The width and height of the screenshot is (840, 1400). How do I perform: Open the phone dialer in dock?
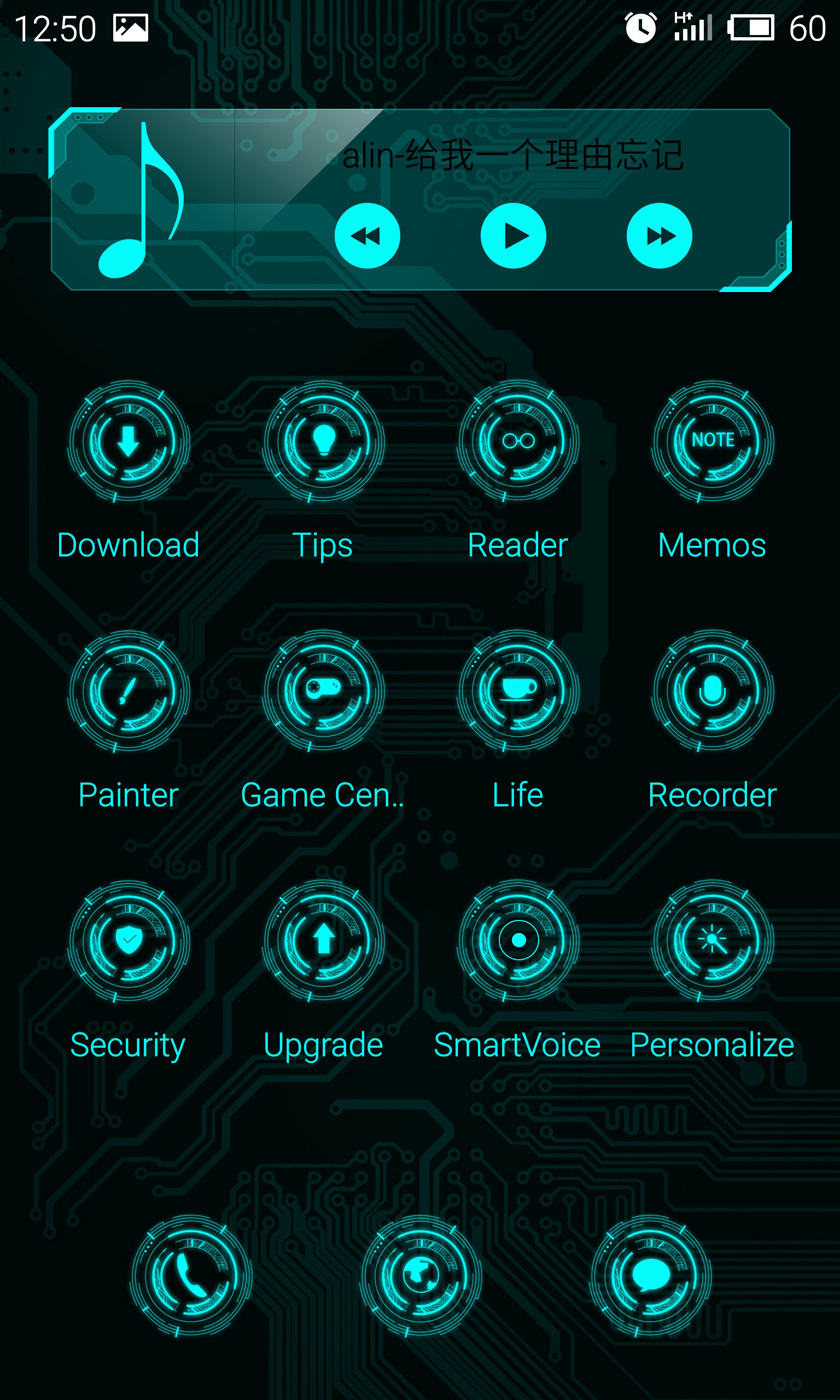191,1275
